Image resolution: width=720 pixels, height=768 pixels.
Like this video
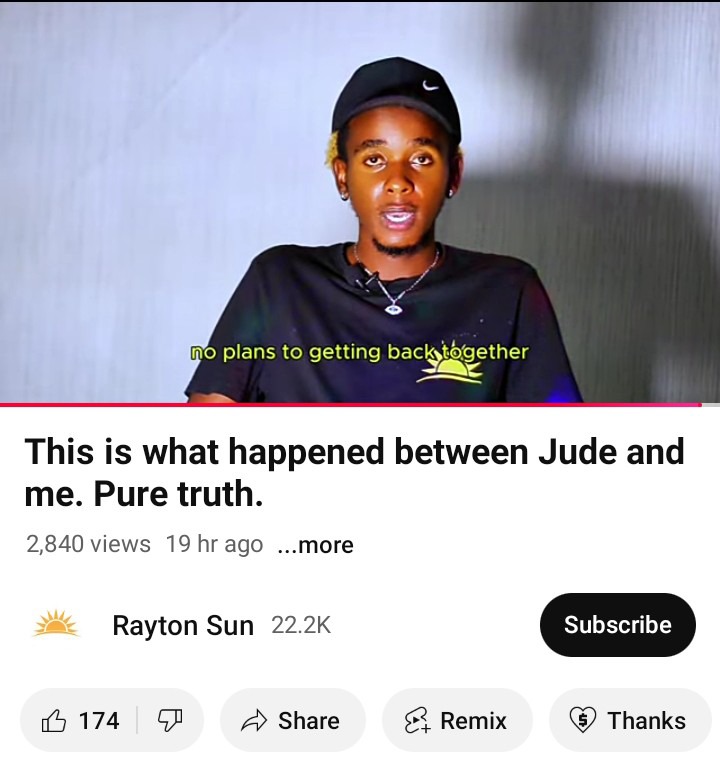pyautogui.click(x=80, y=720)
